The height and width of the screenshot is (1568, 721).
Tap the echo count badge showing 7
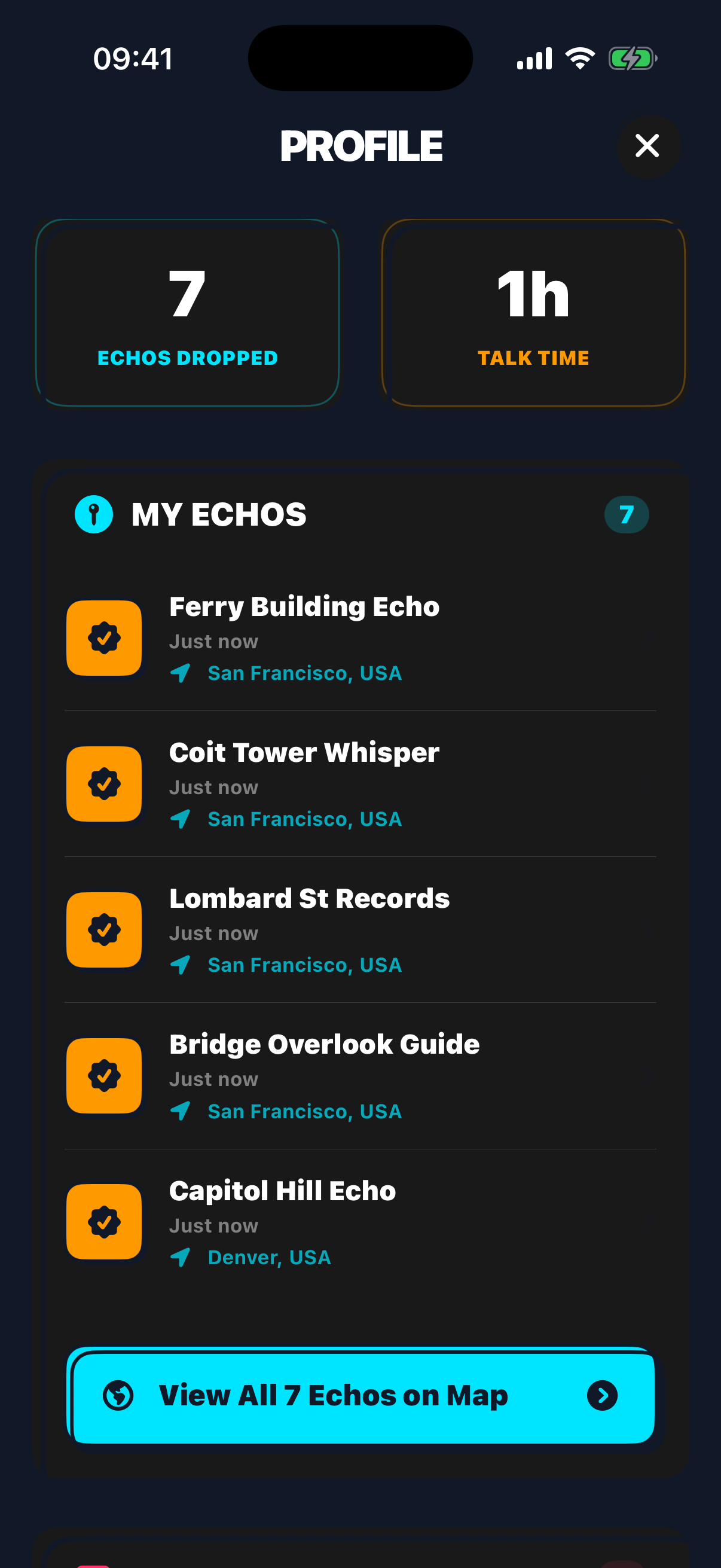pyautogui.click(x=627, y=514)
